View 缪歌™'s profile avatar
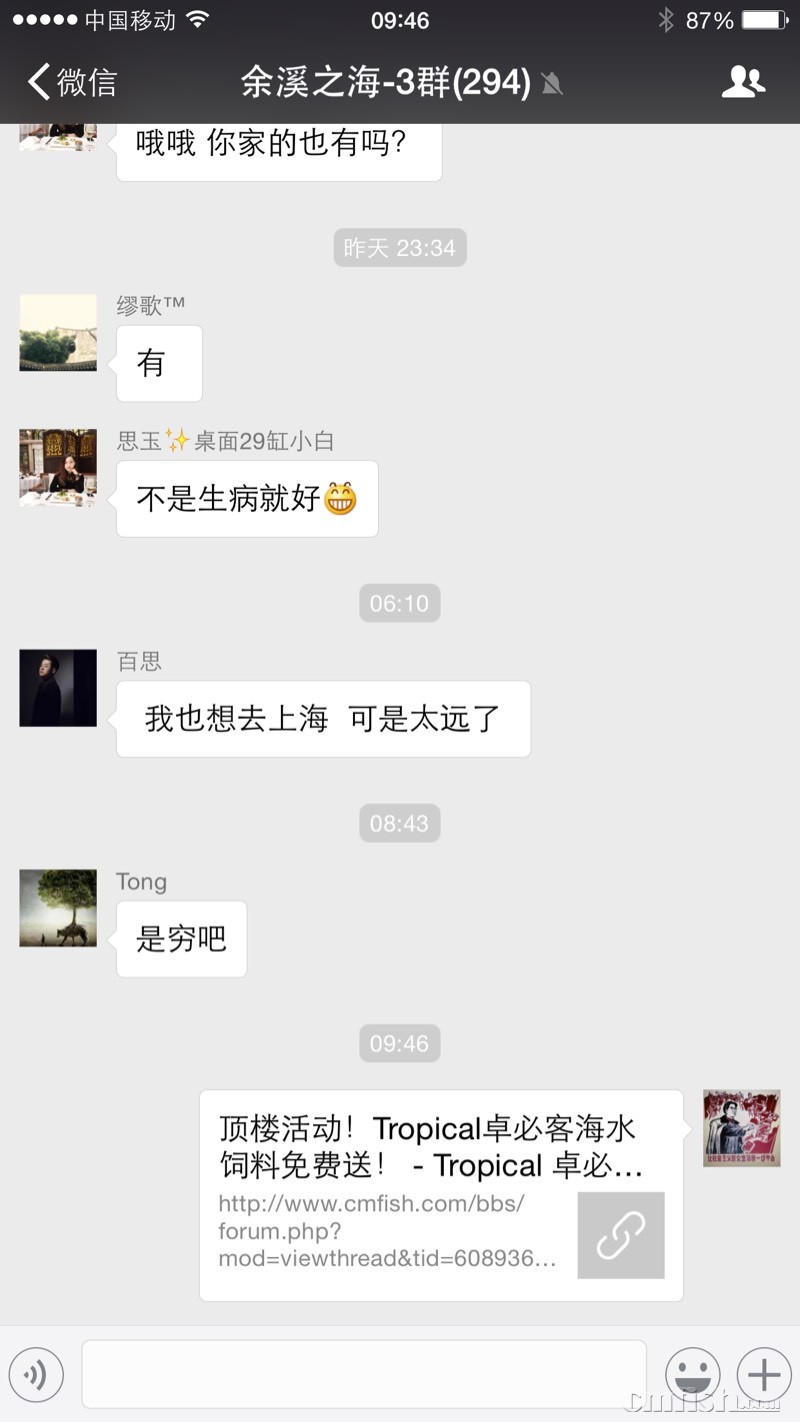The width and height of the screenshot is (800, 1423). (58, 333)
